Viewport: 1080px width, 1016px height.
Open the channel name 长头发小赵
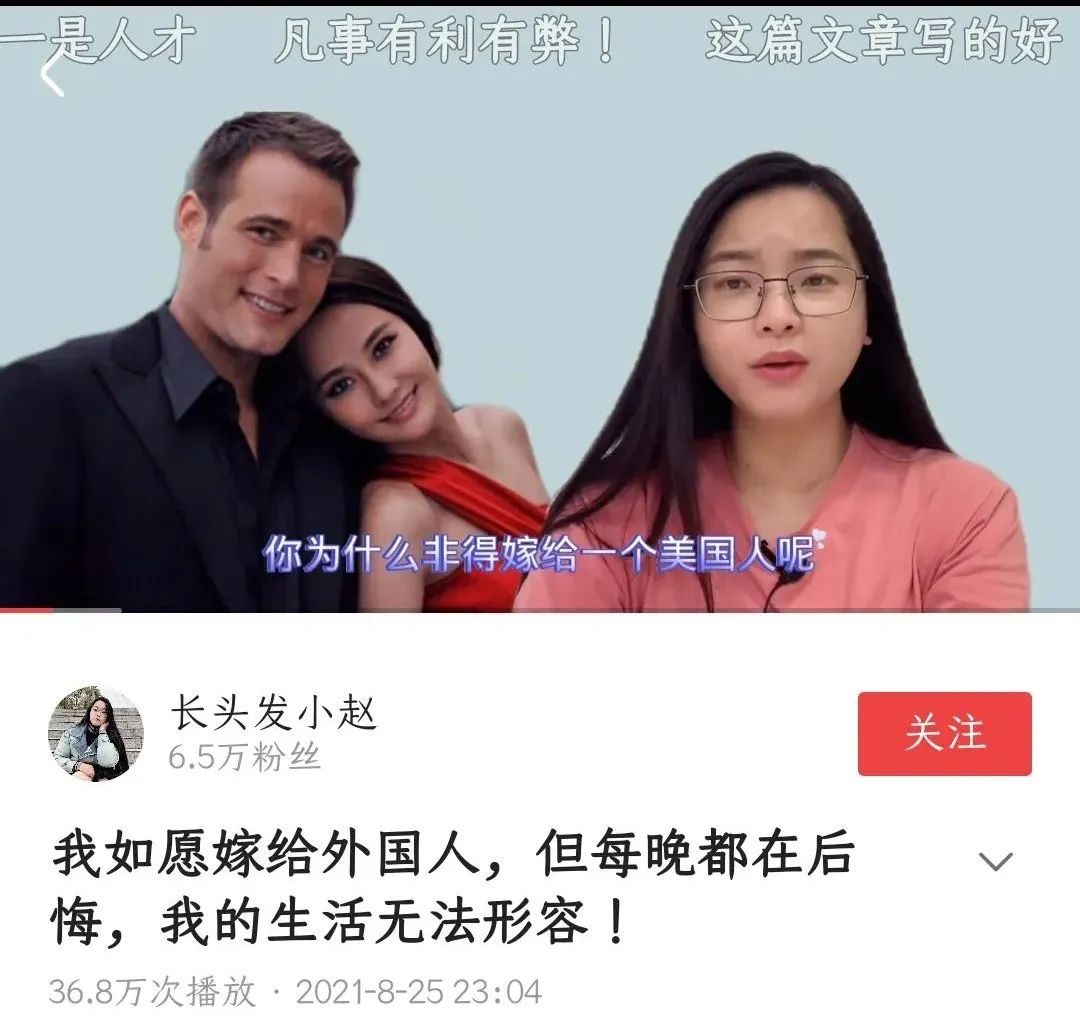(x=273, y=713)
